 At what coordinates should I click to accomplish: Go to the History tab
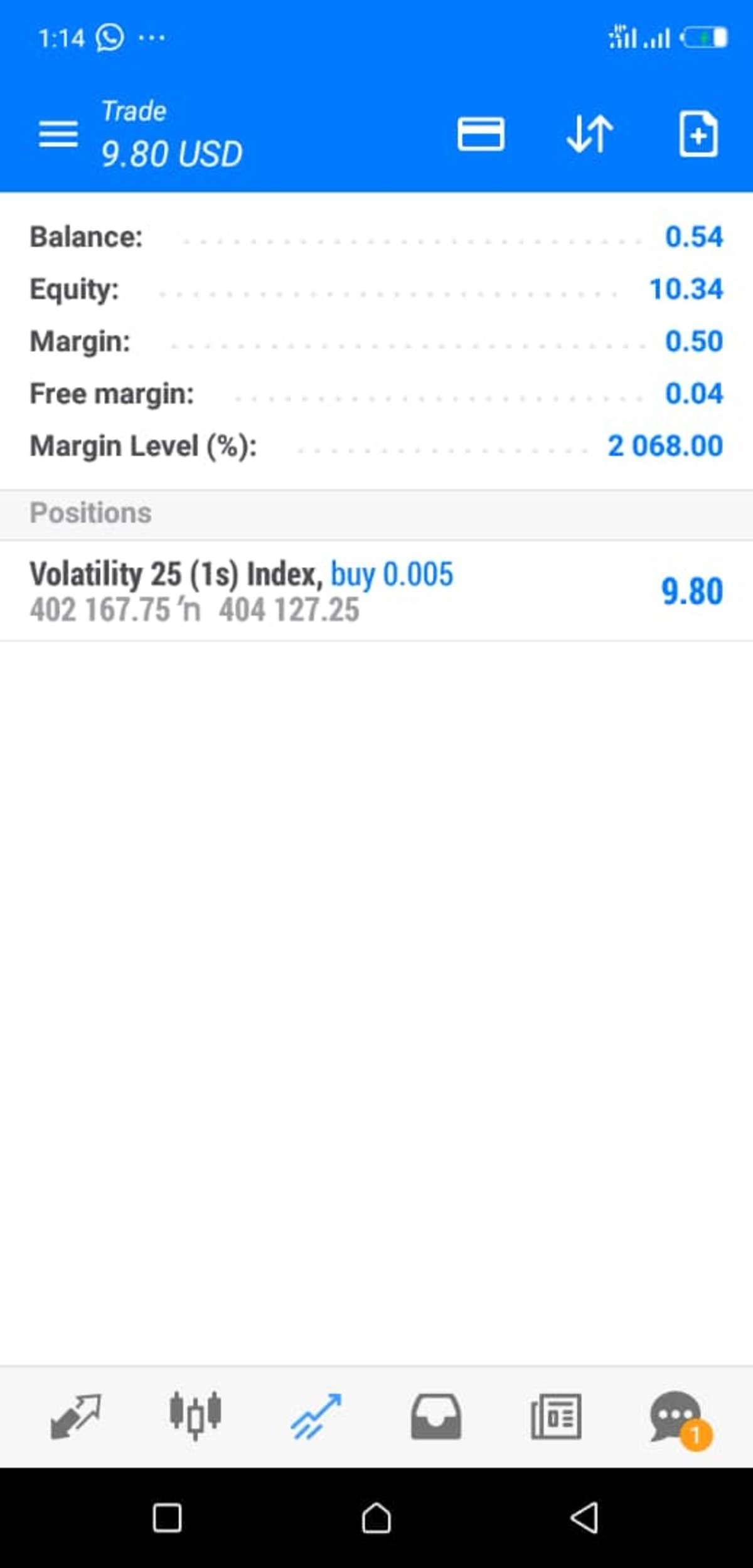click(x=436, y=1416)
